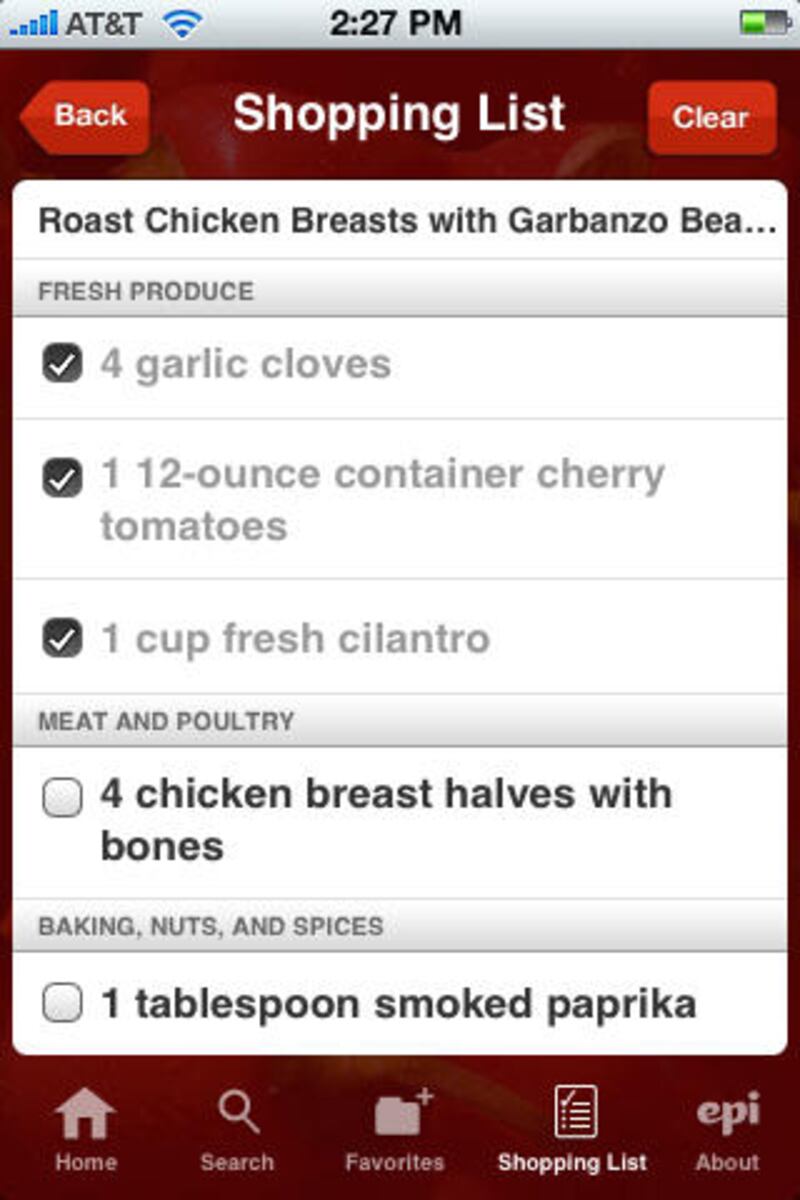Check off the 4 chicken breast halves item
800x1200 pixels.
click(x=64, y=797)
